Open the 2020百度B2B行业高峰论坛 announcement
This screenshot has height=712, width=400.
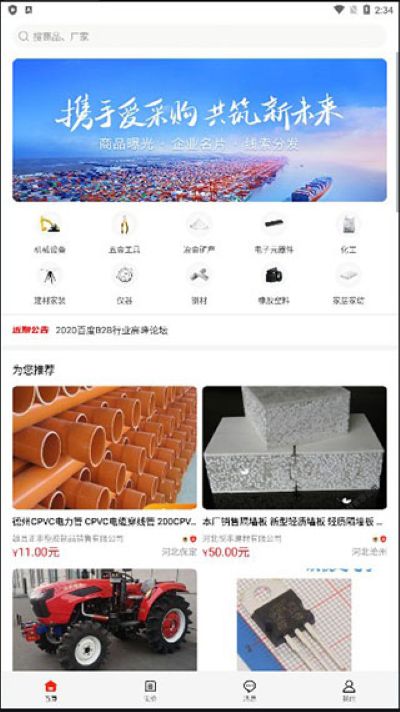[111, 331]
